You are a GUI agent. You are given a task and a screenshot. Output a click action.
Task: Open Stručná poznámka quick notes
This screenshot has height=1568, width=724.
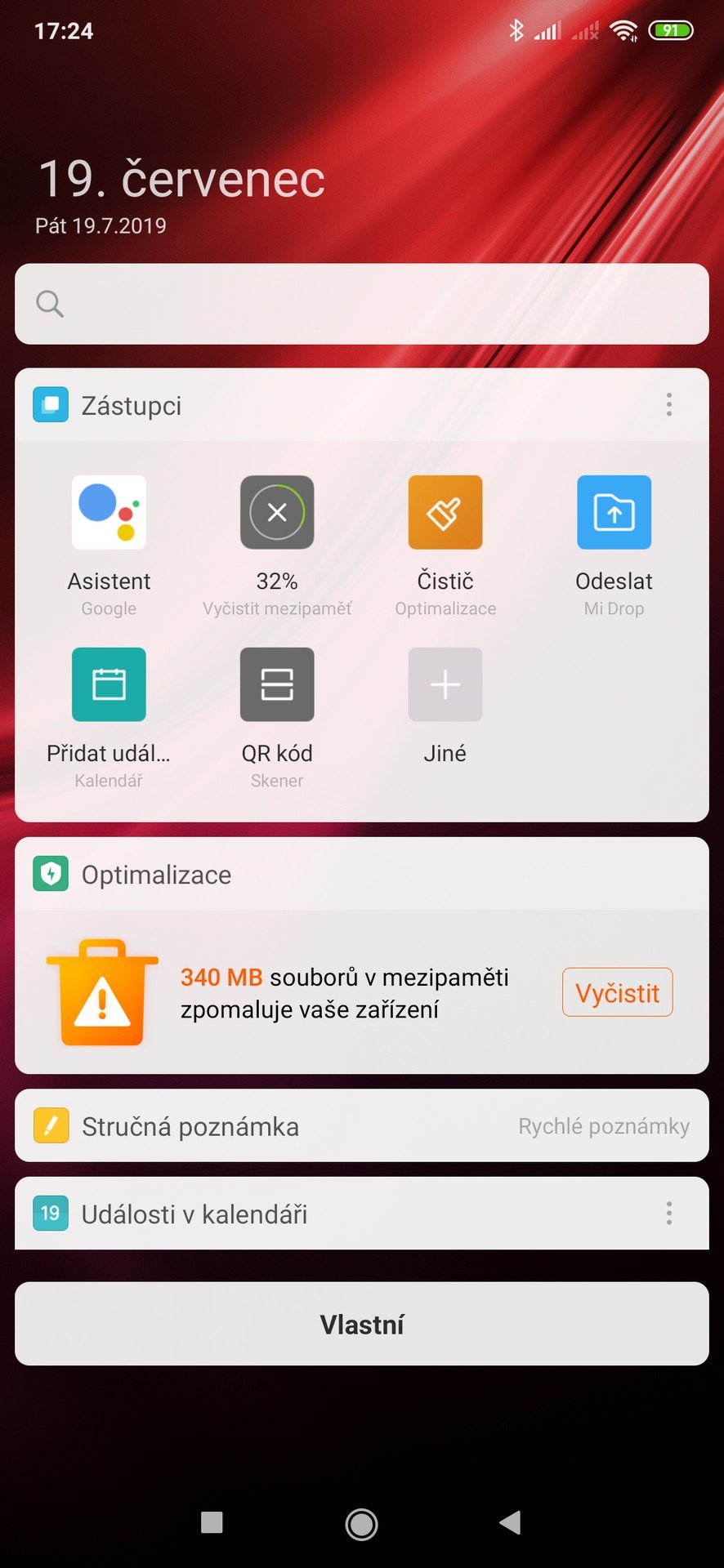click(x=361, y=1125)
